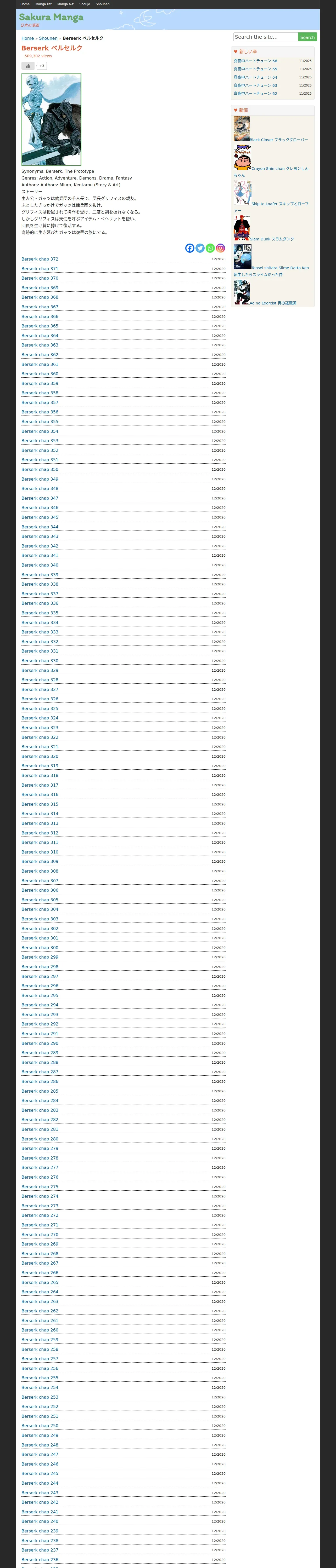The width and height of the screenshot is (336, 1568).
Task: Open Shounen breadcrumb link
Action: tap(48, 38)
